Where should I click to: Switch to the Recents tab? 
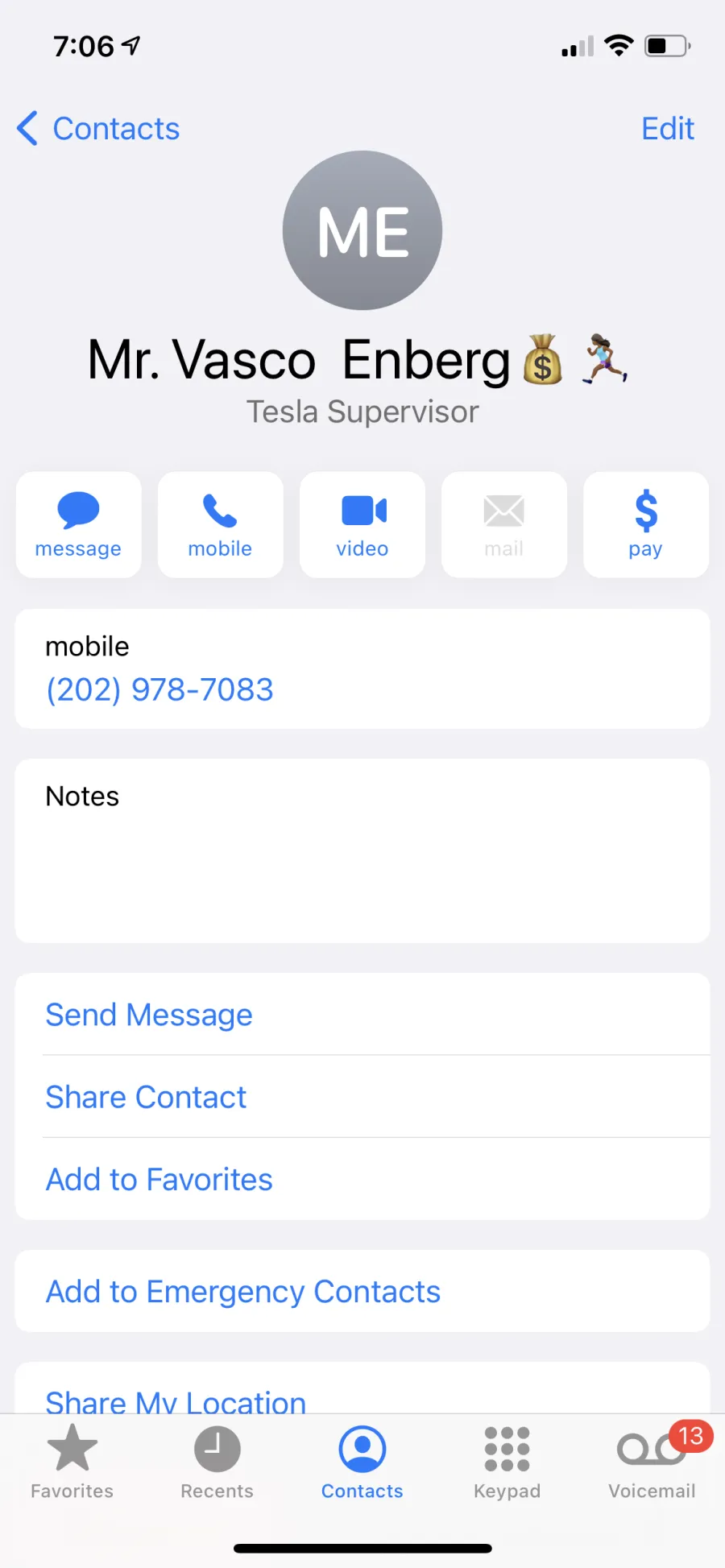[x=217, y=1462]
